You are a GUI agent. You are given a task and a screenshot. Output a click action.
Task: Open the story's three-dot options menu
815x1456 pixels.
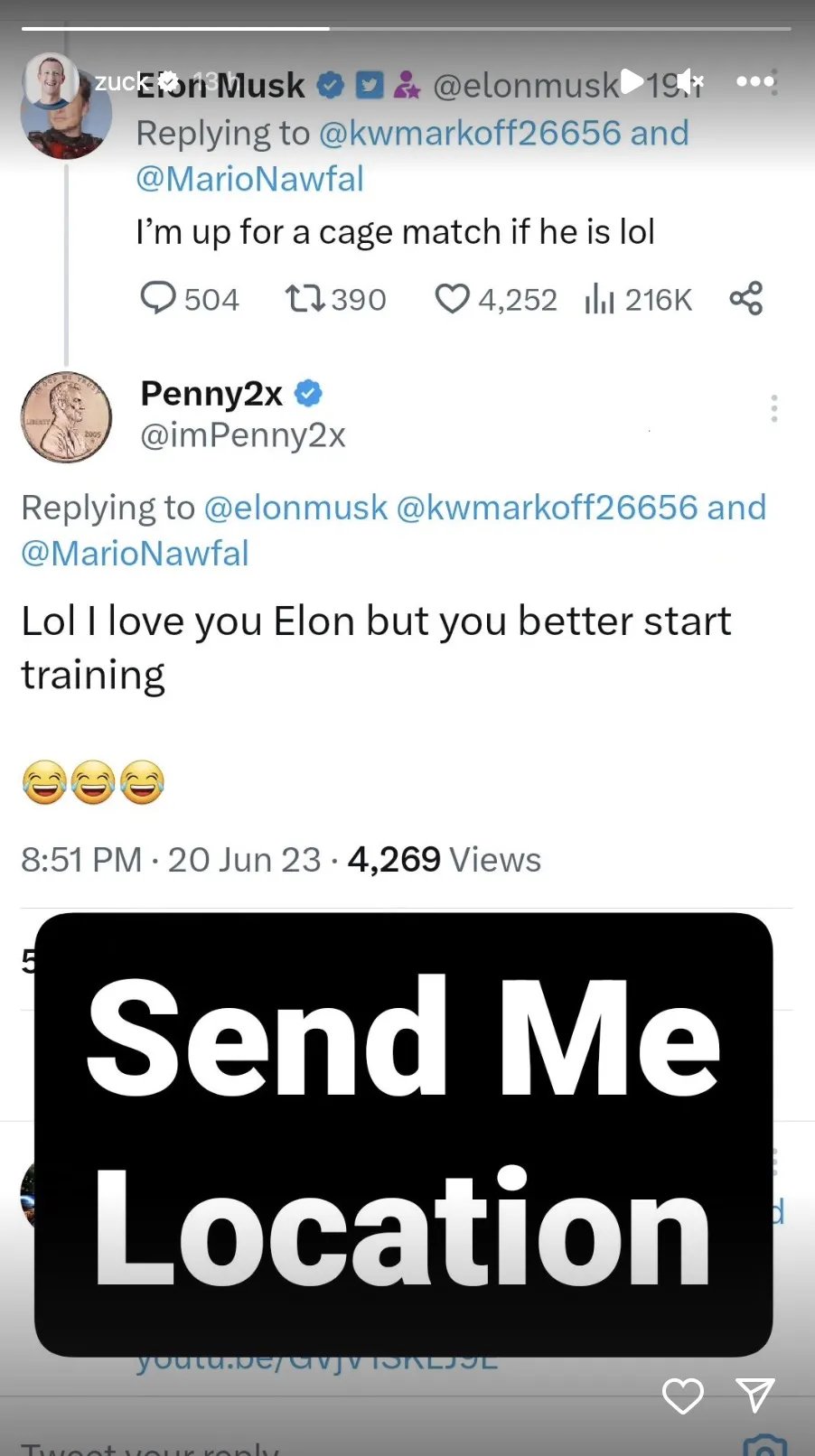[x=754, y=81]
